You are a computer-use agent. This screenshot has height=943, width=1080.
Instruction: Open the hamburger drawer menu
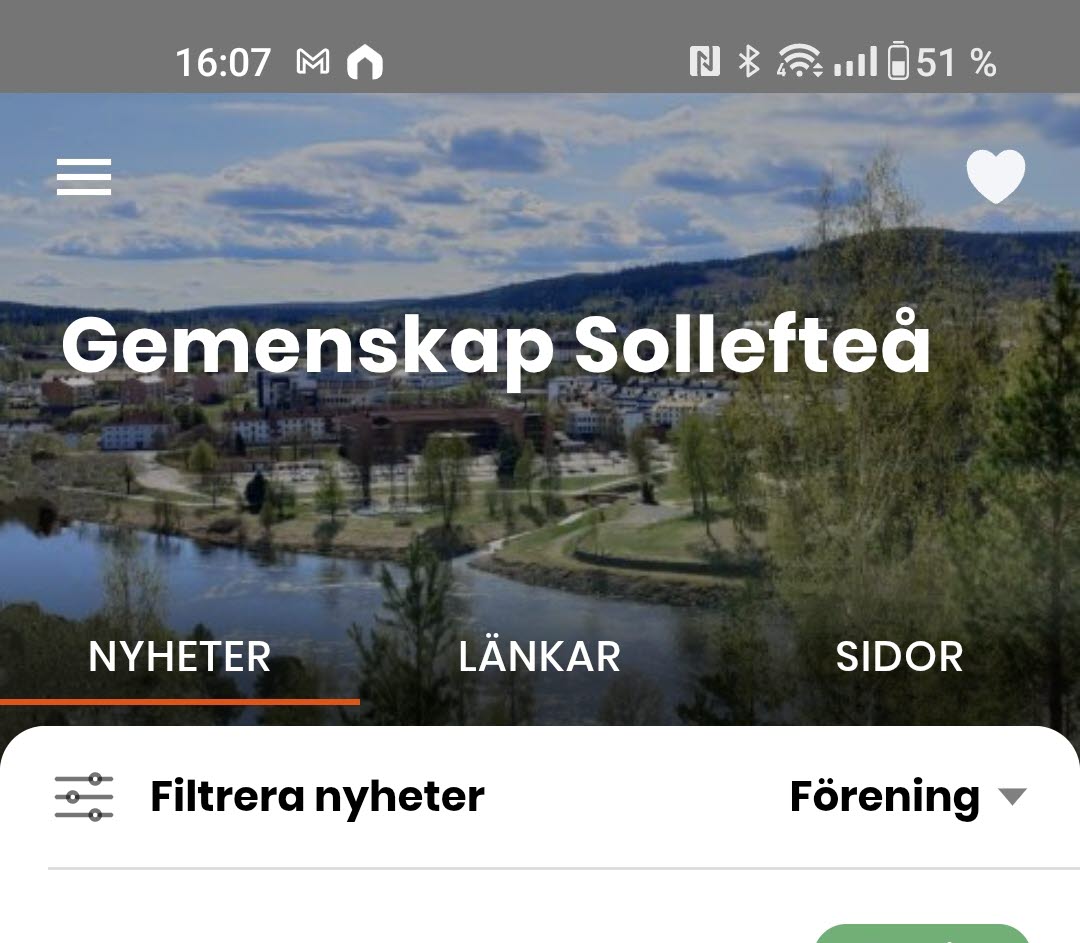coord(84,177)
